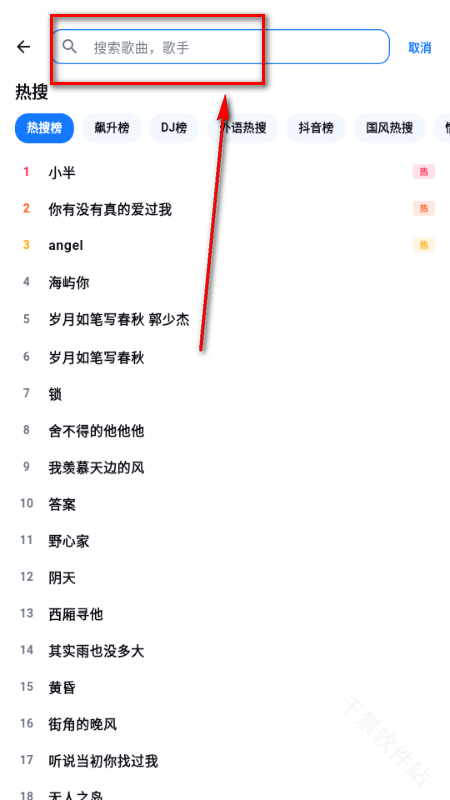Open 岁月如笔写春秋 郭少杰 result
This screenshot has width=450, height=800.
[x=119, y=319]
